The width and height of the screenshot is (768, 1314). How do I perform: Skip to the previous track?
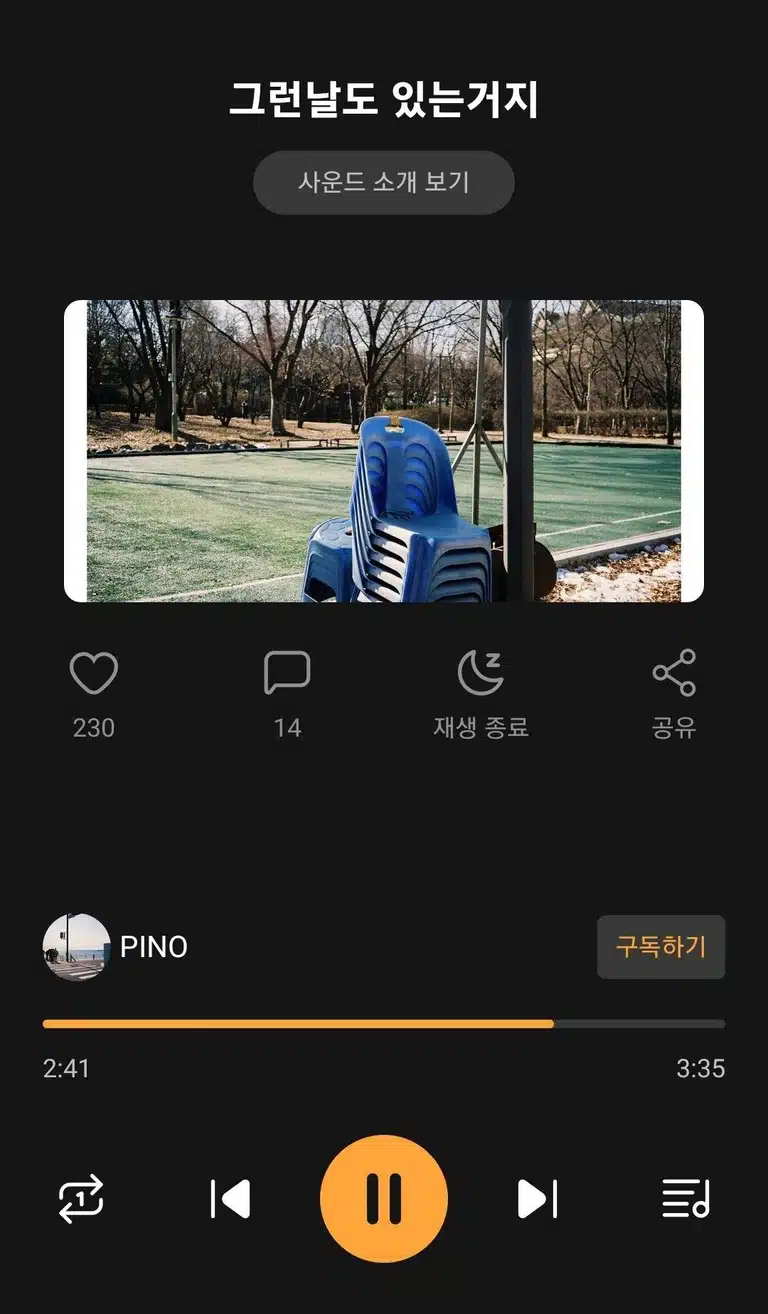pos(230,1198)
